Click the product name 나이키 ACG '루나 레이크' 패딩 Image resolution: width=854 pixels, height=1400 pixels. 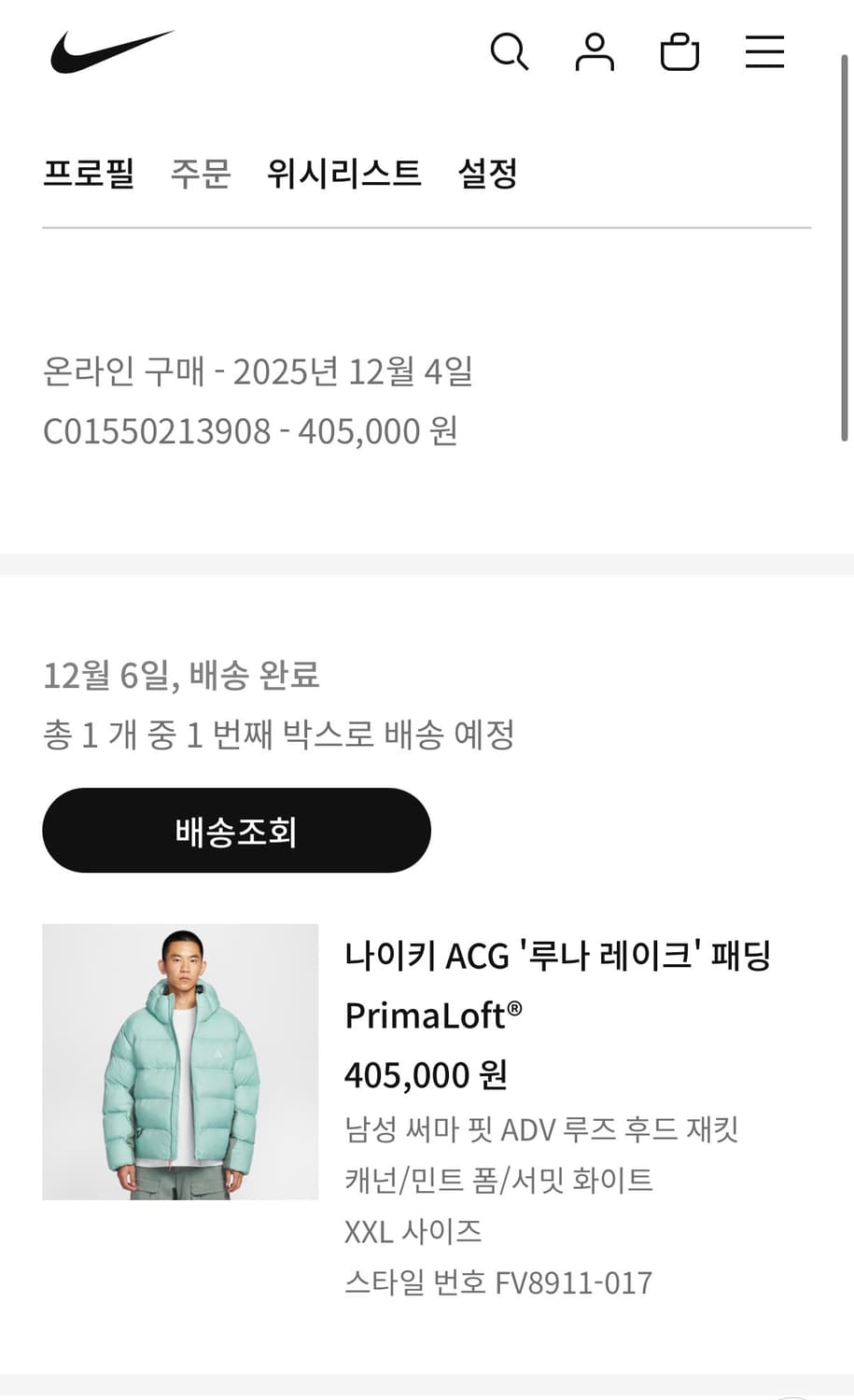coord(558,955)
